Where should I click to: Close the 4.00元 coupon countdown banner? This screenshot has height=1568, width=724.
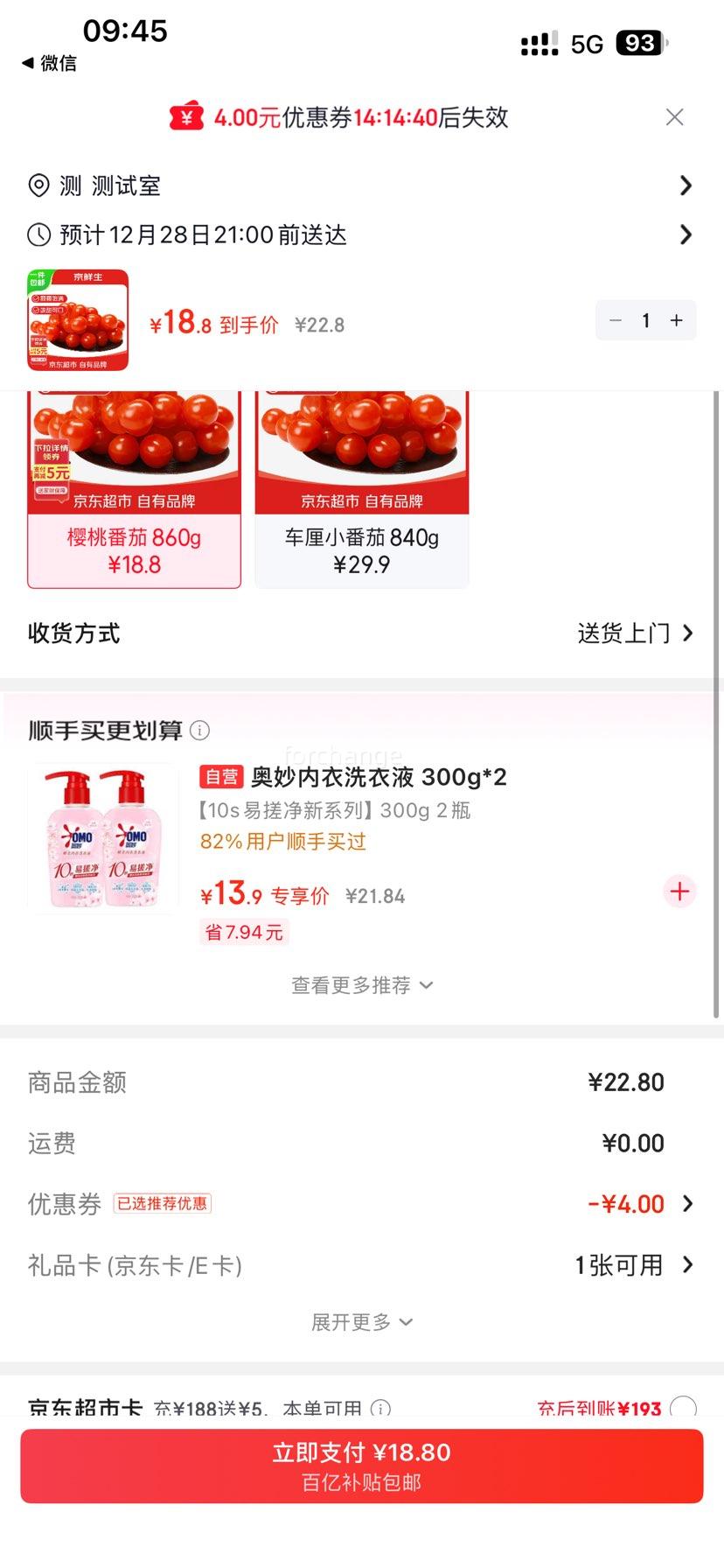(x=674, y=116)
